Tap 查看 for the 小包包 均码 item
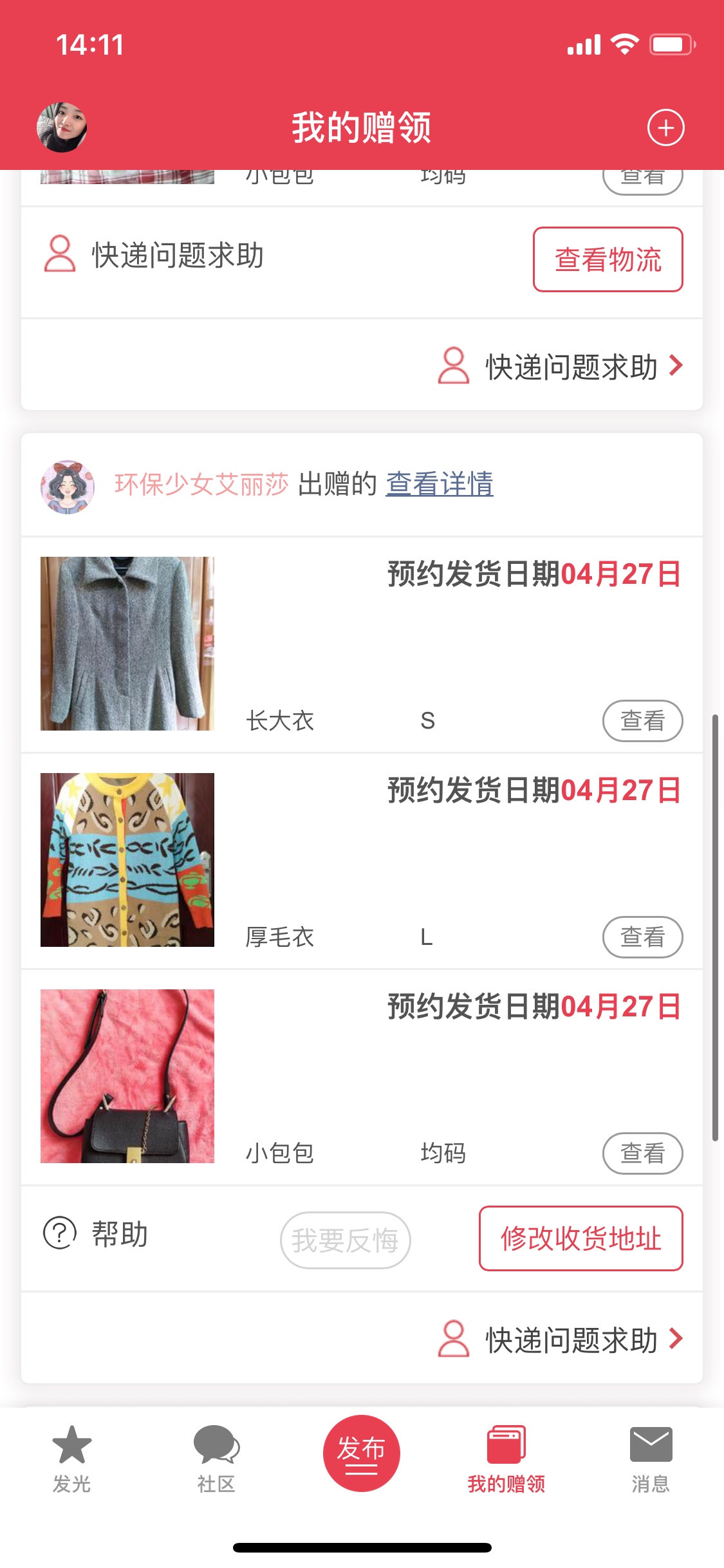 [x=642, y=1153]
